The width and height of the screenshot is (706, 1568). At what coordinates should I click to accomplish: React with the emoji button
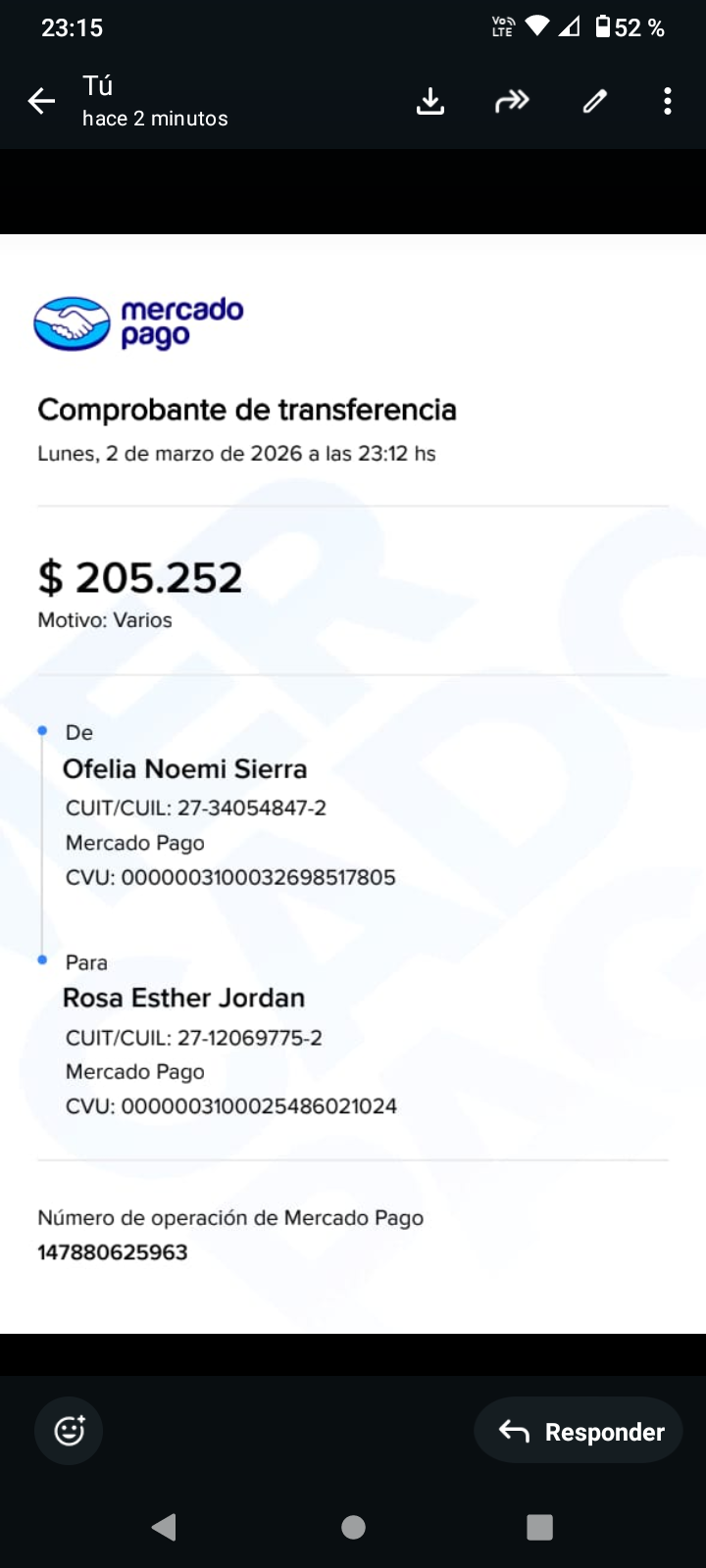click(x=69, y=1431)
